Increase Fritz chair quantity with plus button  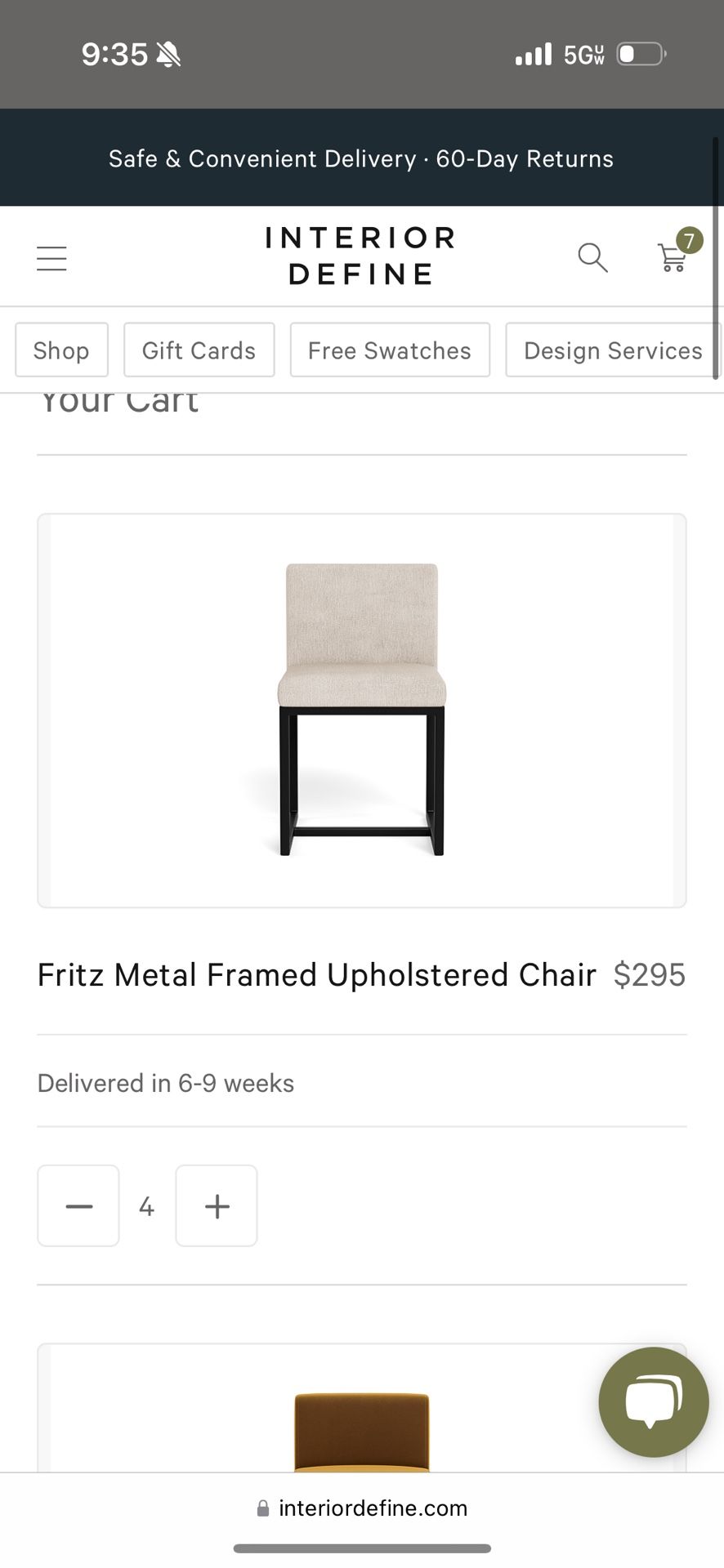[x=216, y=1205]
